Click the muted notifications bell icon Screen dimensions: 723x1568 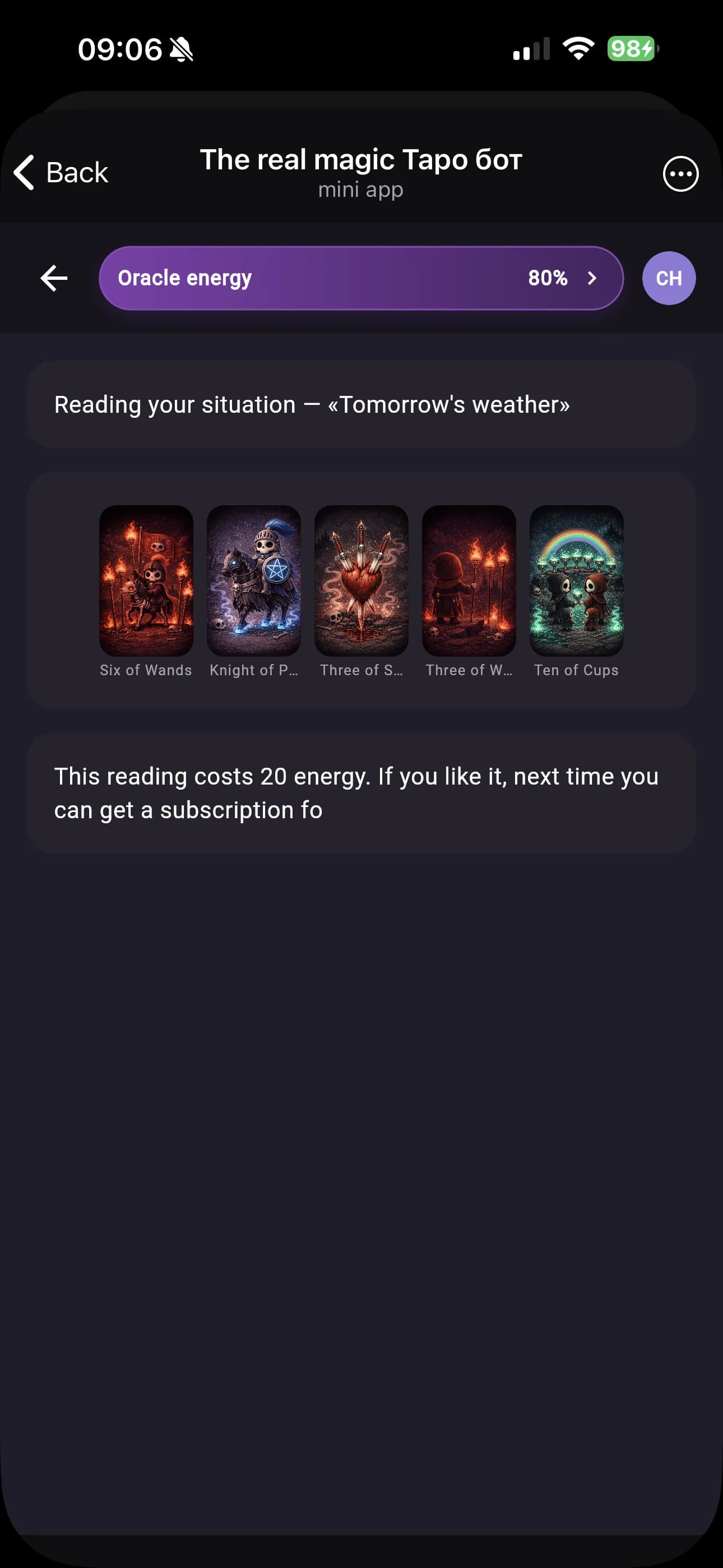click(x=182, y=49)
